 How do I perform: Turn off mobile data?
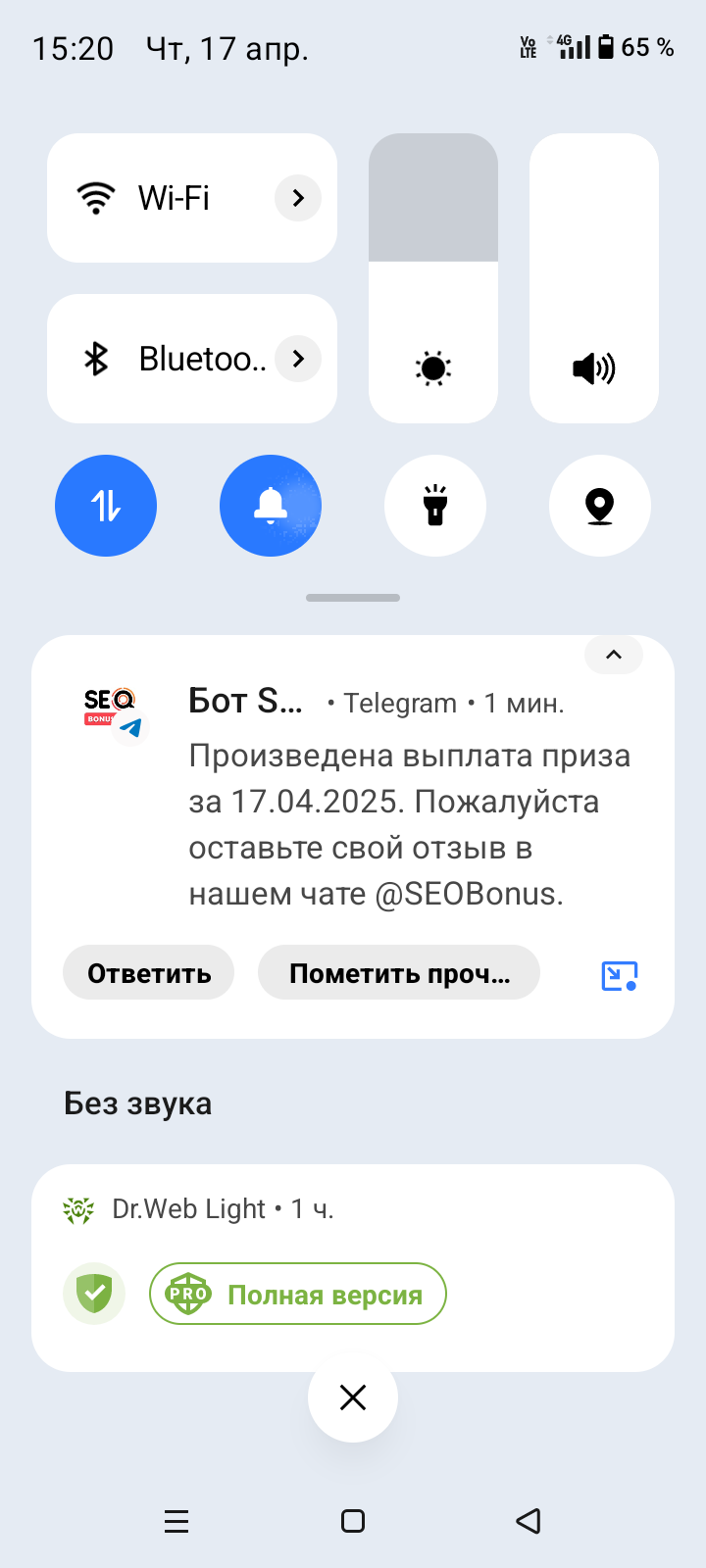[106, 506]
